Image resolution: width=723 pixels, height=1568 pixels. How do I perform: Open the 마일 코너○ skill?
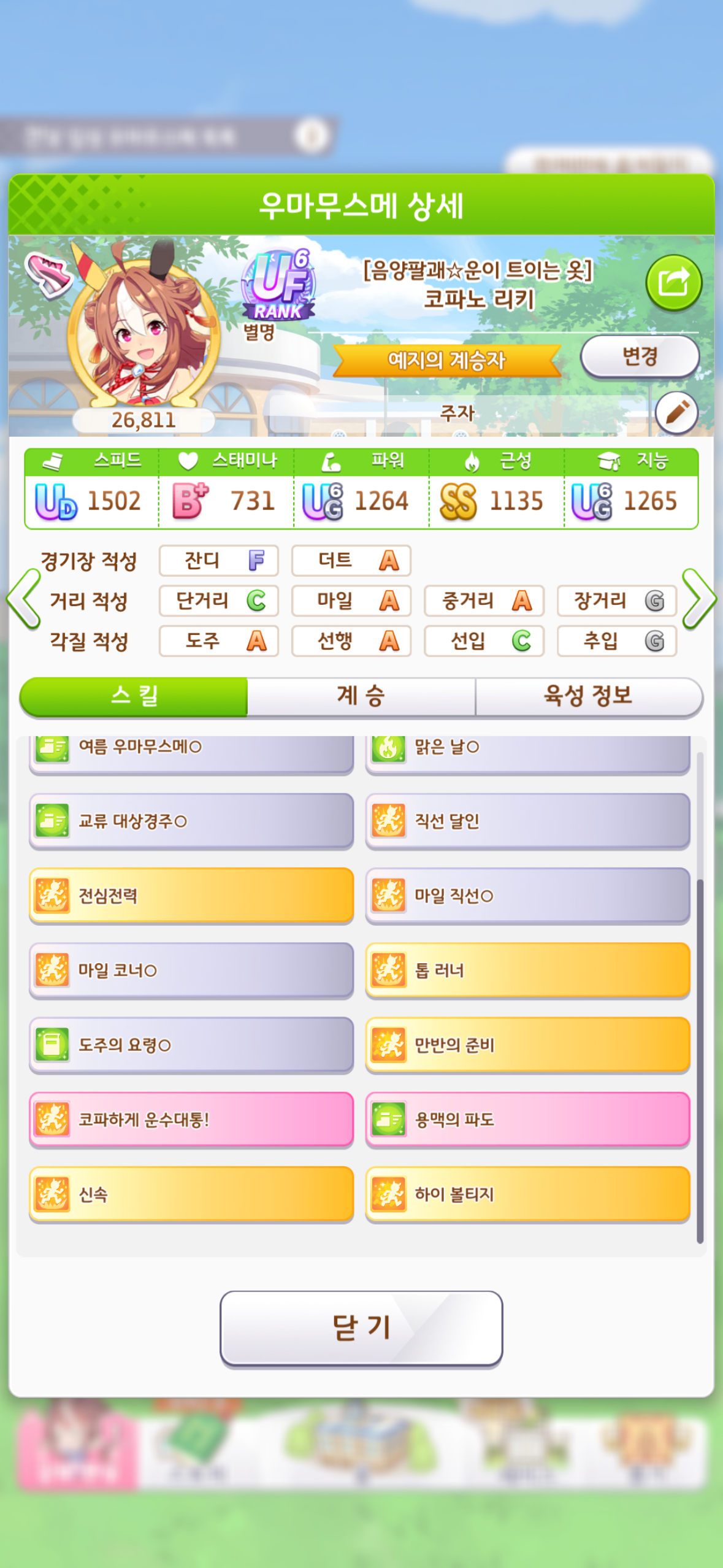pyautogui.click(x=191, y=970)
